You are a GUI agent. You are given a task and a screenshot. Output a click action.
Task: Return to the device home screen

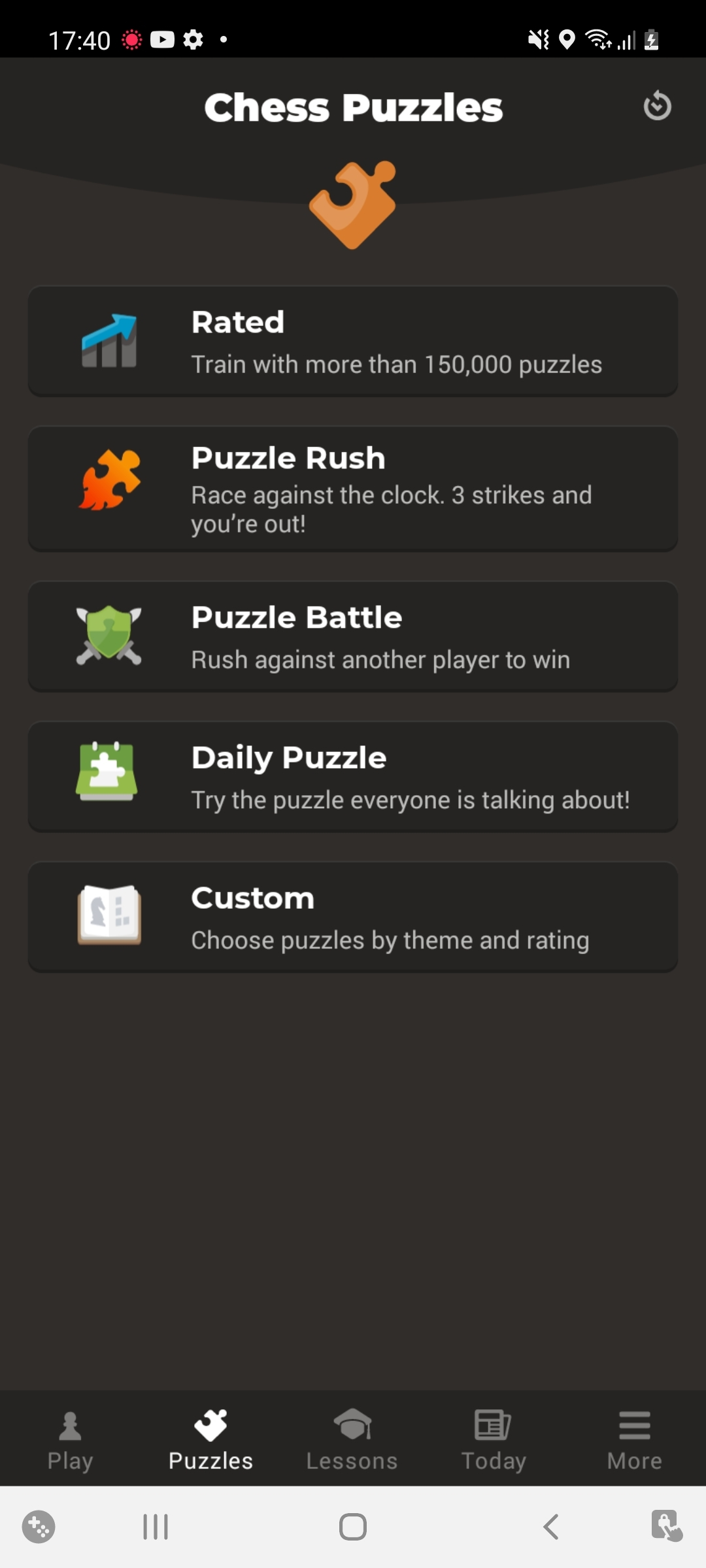[x=353, y=1527]
